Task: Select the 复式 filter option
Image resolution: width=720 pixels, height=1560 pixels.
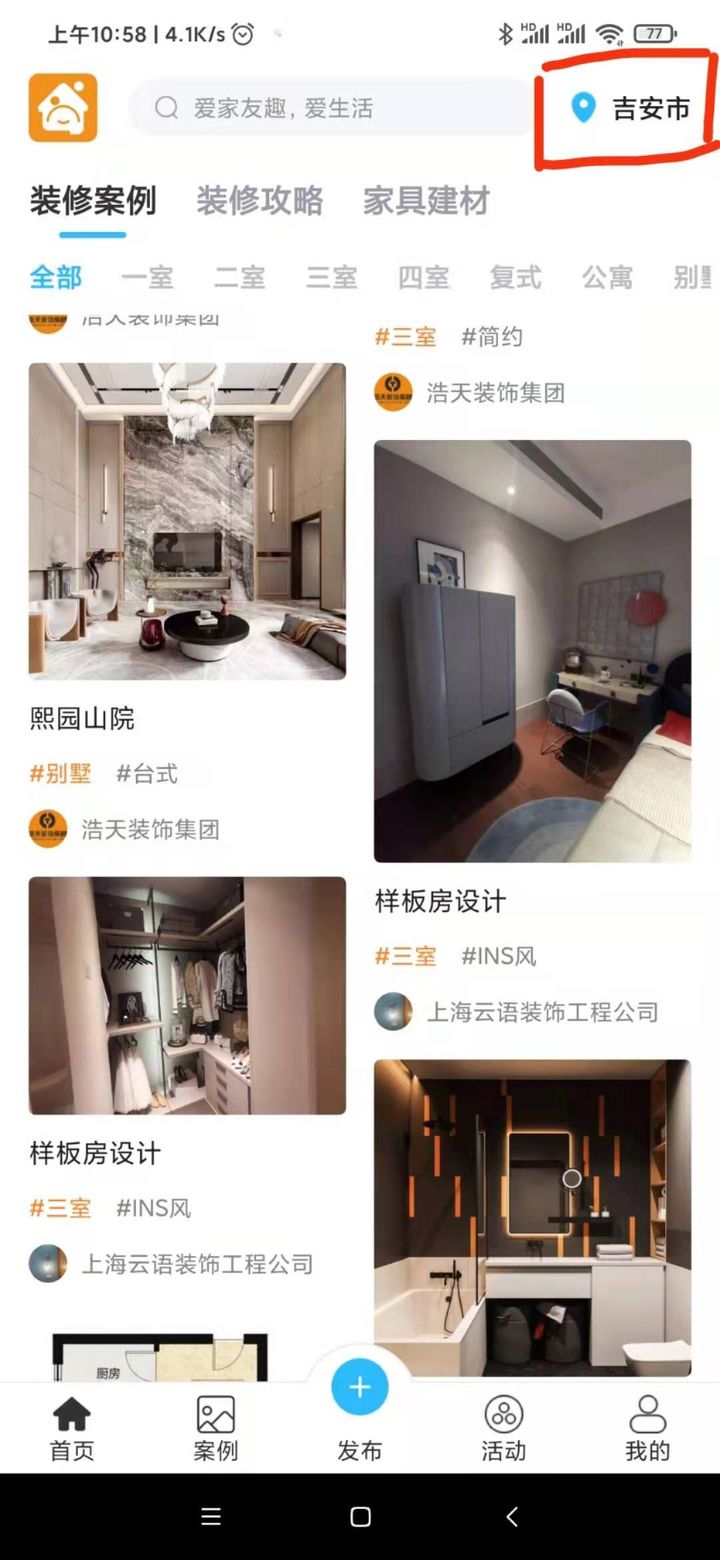Action: 513,278
